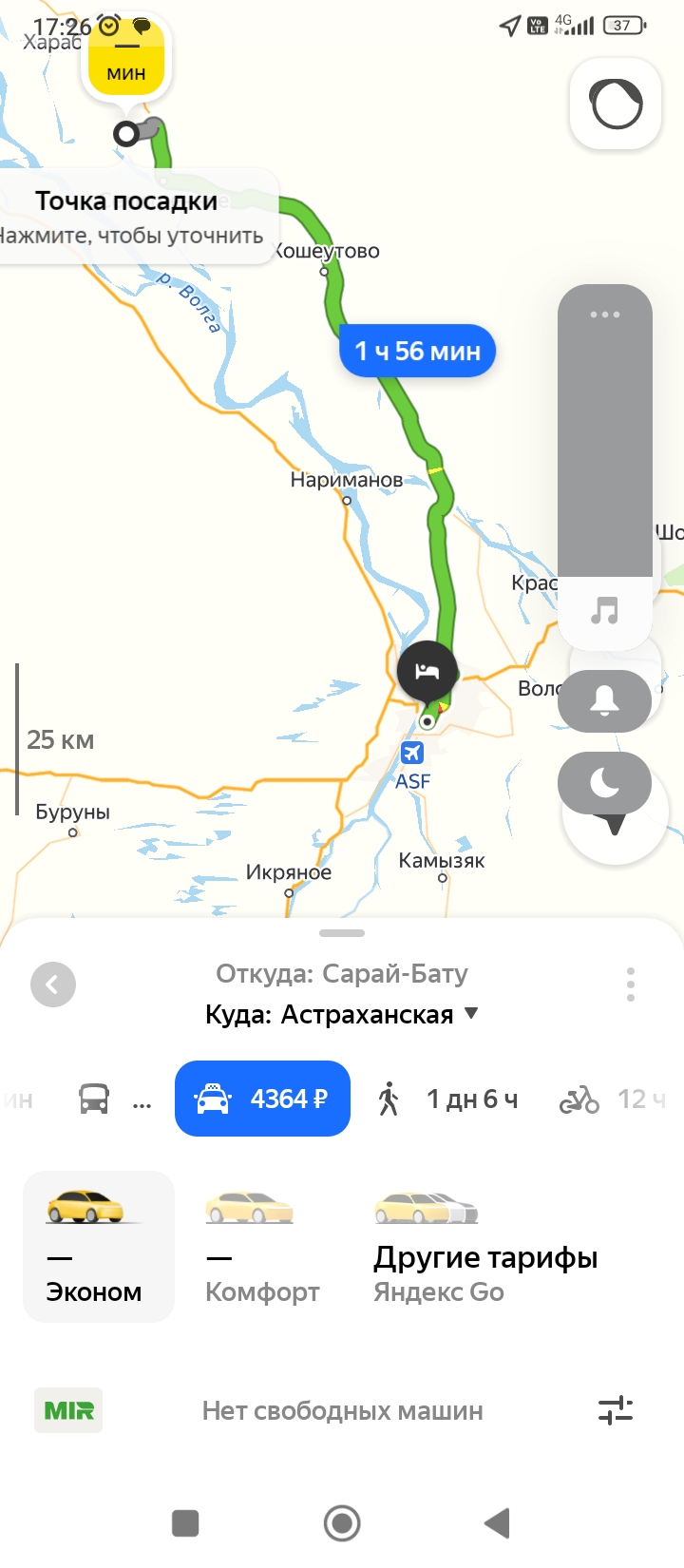Switch to the bus transit route tab

(94, 1100)
